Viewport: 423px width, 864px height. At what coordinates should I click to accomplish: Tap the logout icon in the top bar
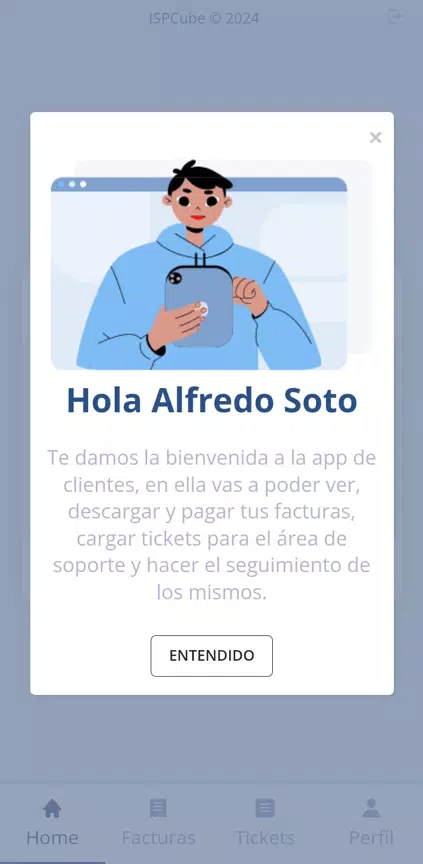click(x=395, y=17)
